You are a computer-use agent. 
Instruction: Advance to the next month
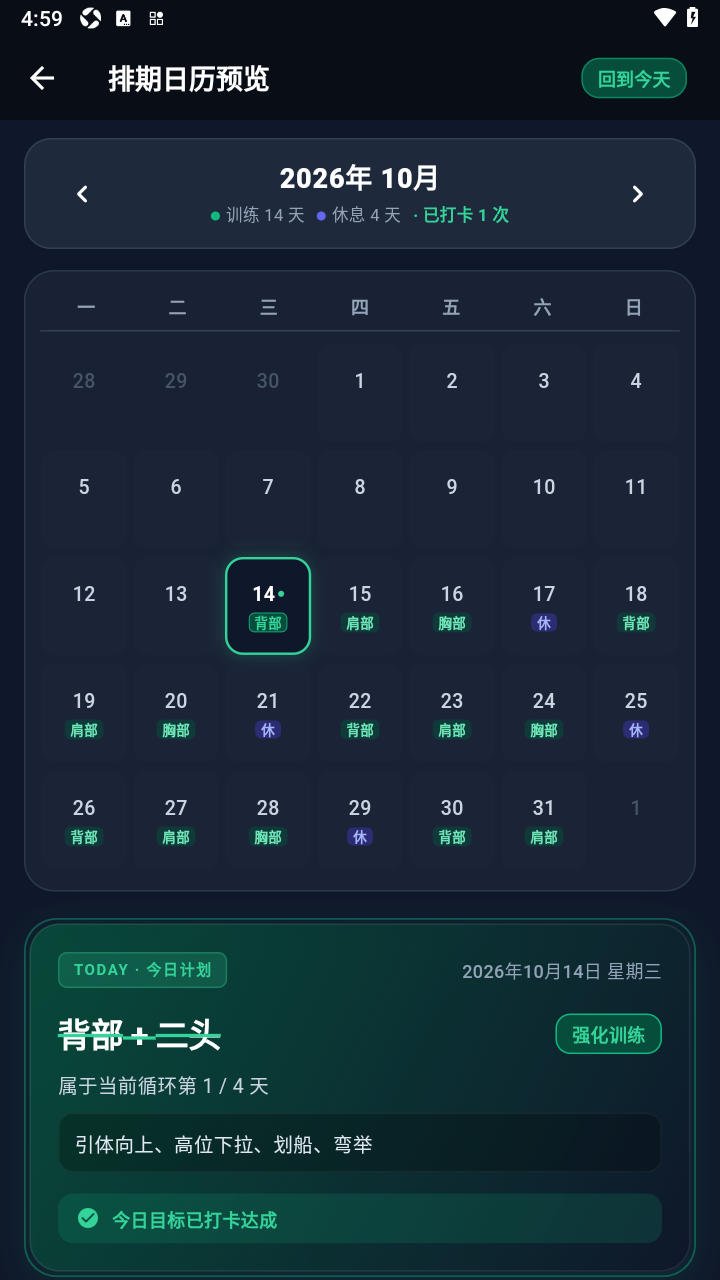coord(637,194)
